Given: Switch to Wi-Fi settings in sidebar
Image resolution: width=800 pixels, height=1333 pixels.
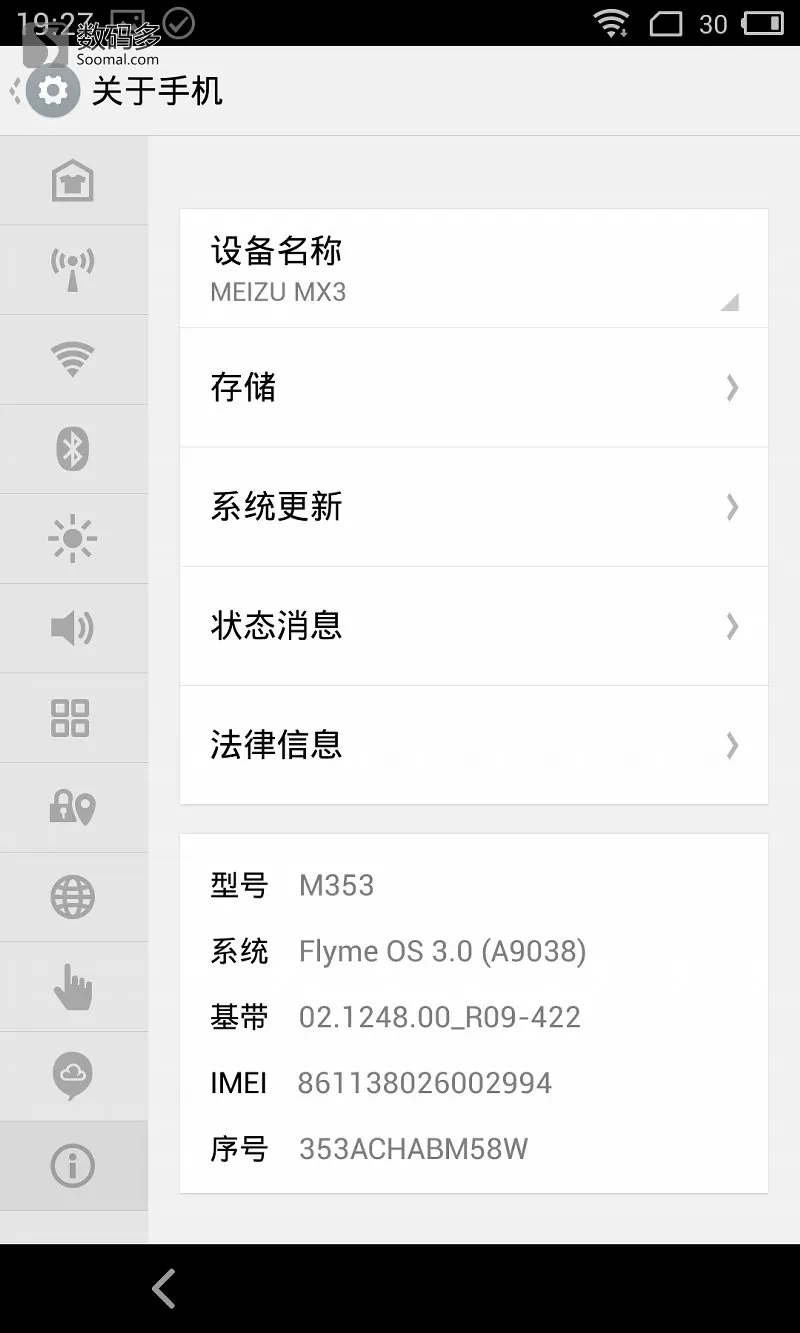Looking at the screenshot, I should (x=73, y=360).
